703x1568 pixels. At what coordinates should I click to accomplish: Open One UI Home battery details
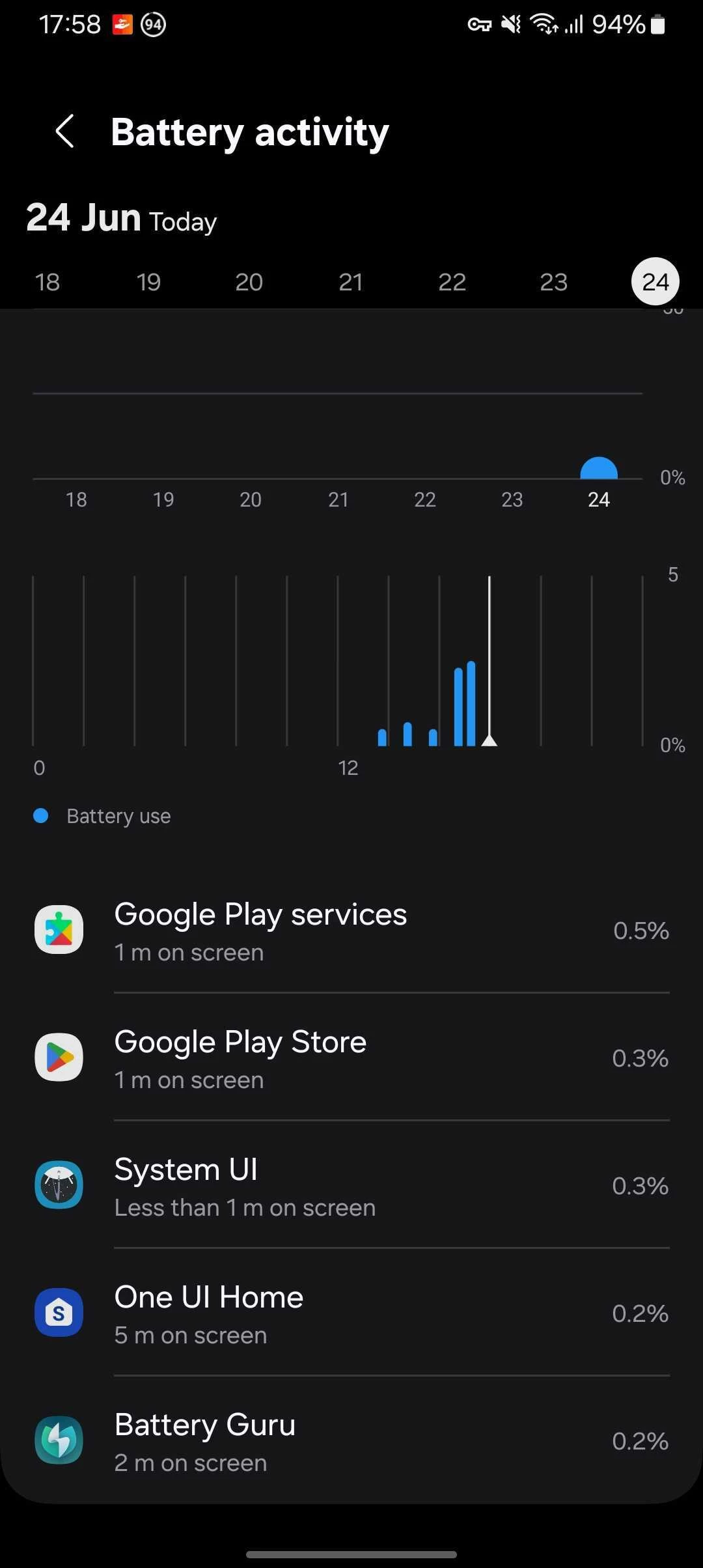[x=351, y=1314]
